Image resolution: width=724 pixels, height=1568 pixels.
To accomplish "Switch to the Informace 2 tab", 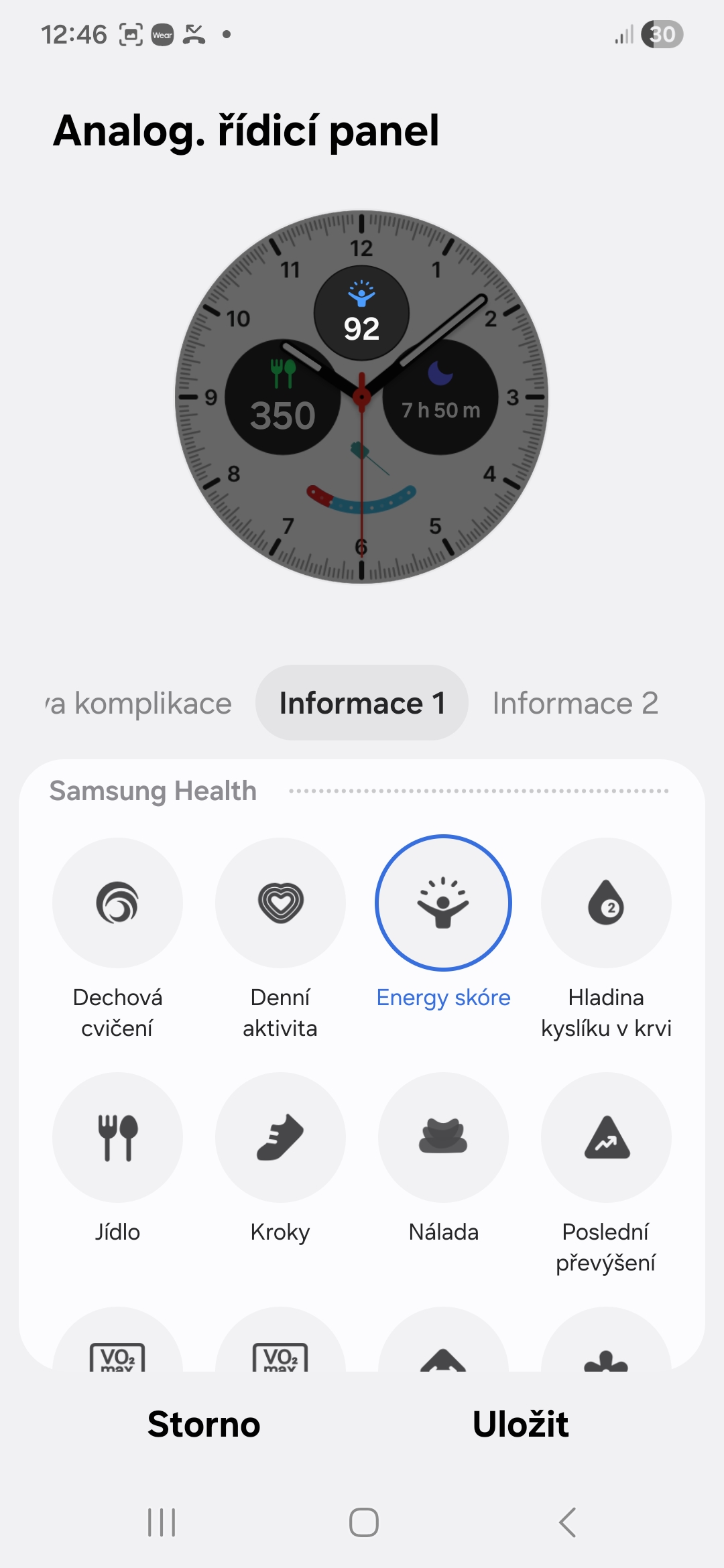I will 575,704.
